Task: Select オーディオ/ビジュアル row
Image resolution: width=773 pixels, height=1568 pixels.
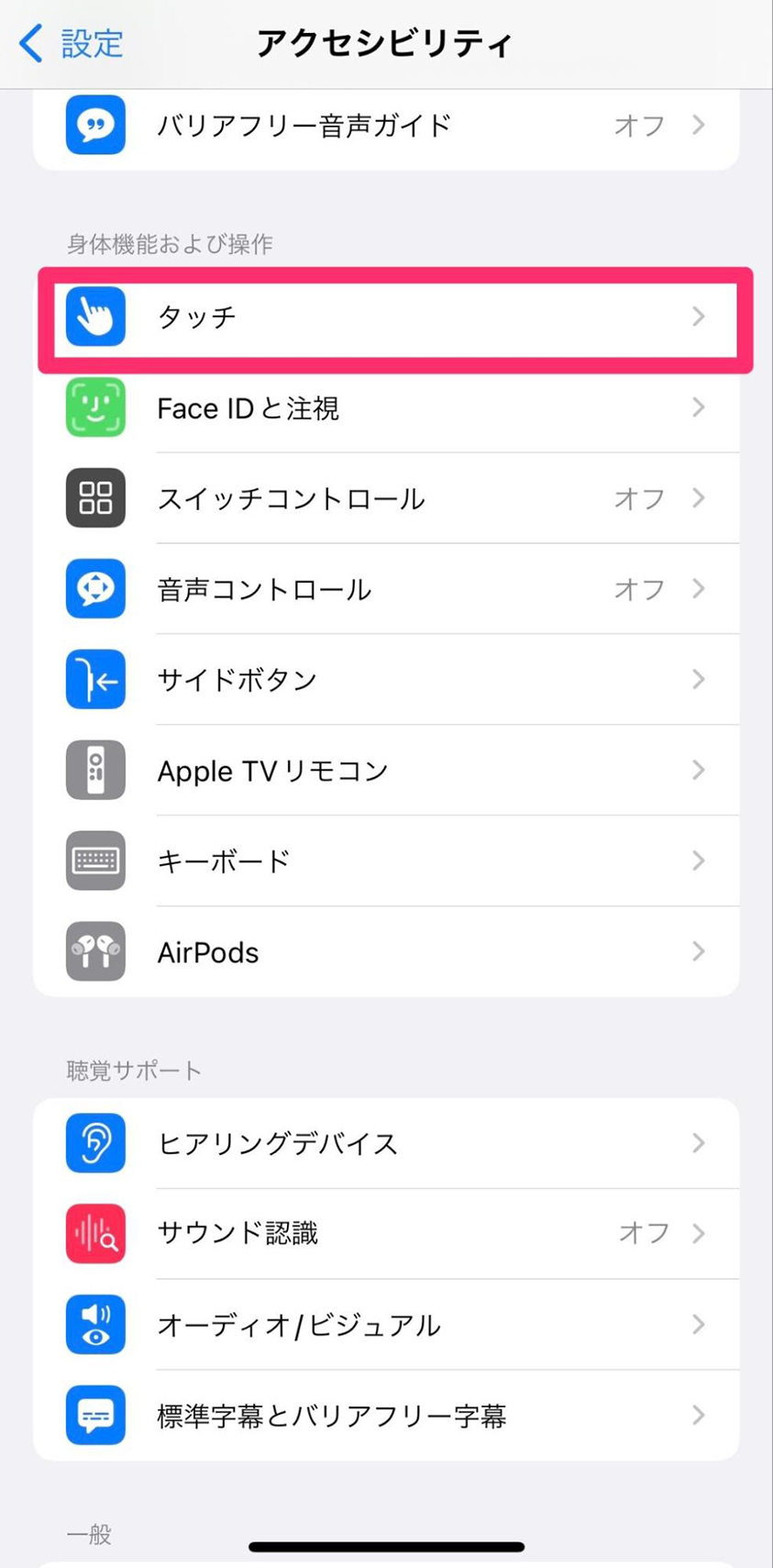Action: point(386,1325)
